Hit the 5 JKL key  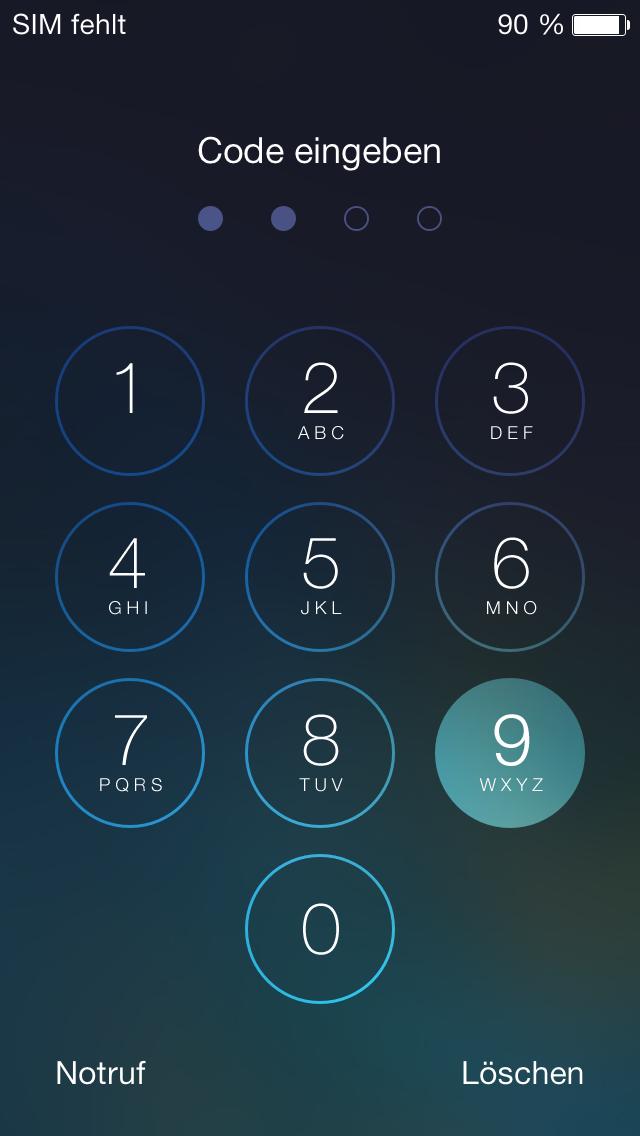(x=320, y=577)
